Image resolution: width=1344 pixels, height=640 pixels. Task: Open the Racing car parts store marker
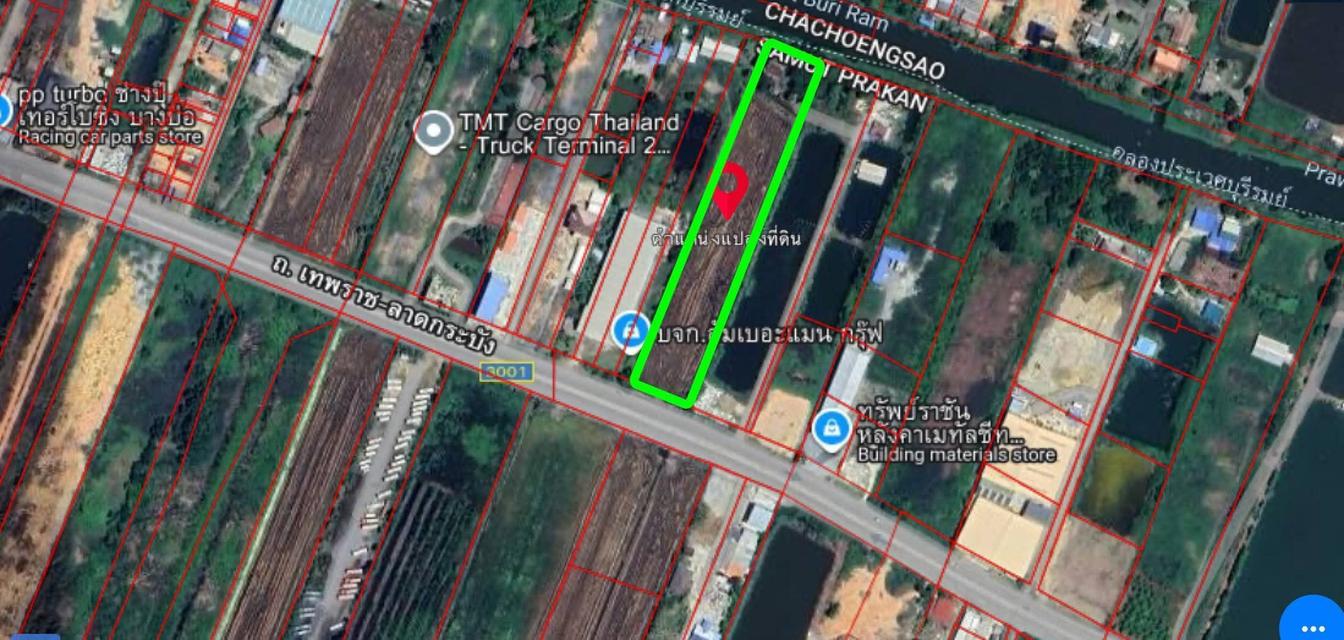coord(3,110)
